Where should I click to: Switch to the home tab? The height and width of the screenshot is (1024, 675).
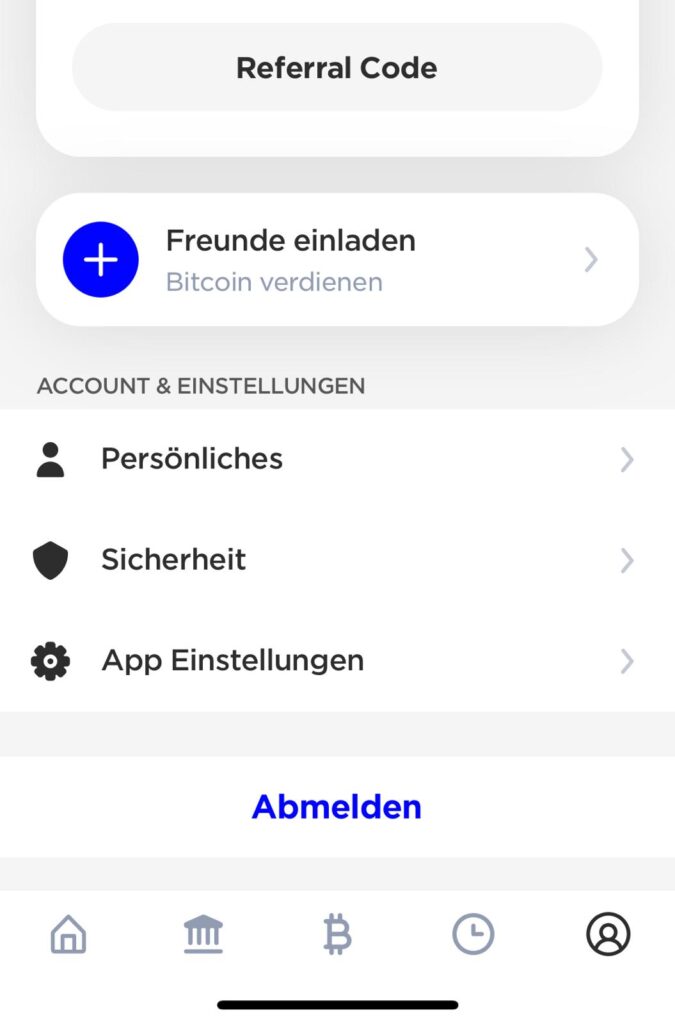coord(68,935)
